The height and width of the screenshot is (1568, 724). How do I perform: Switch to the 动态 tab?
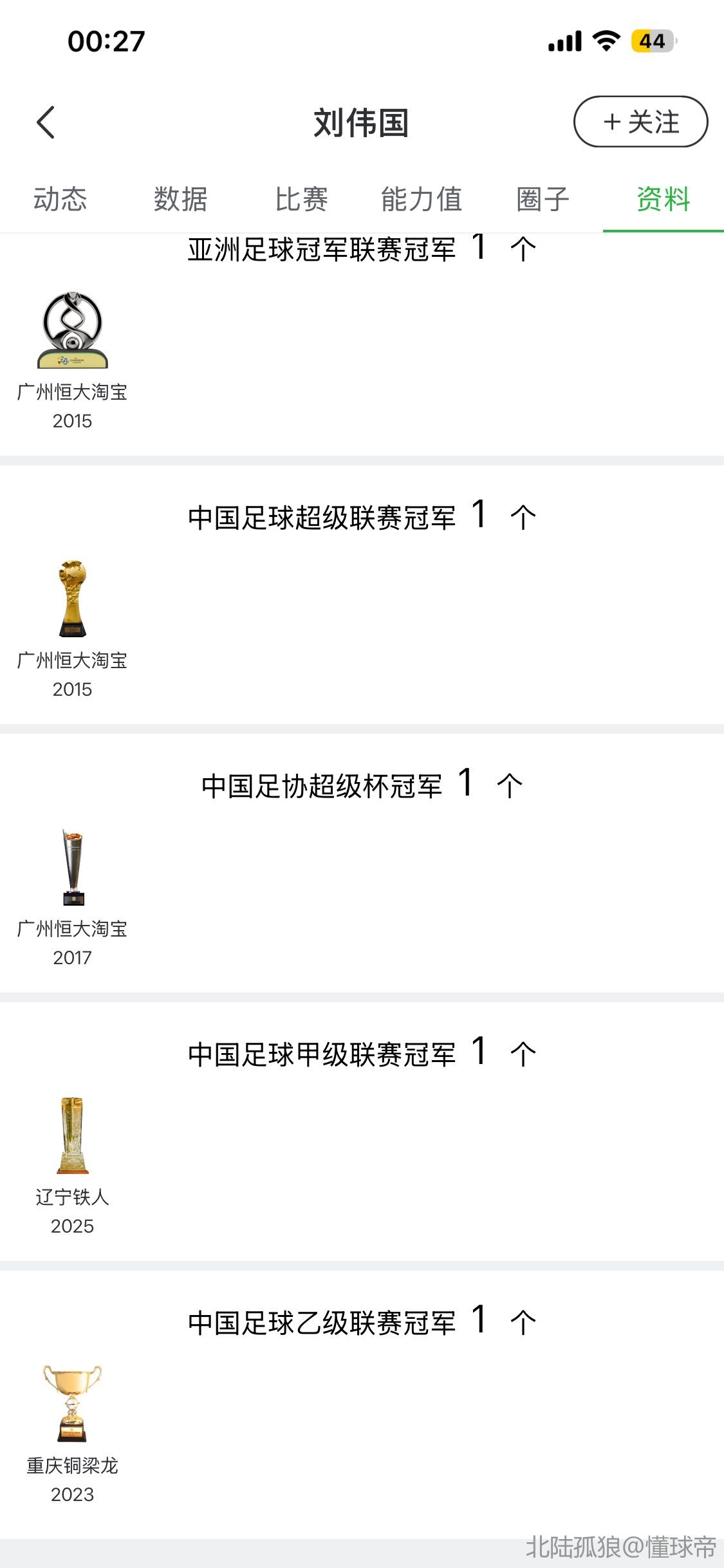point(60,199)
